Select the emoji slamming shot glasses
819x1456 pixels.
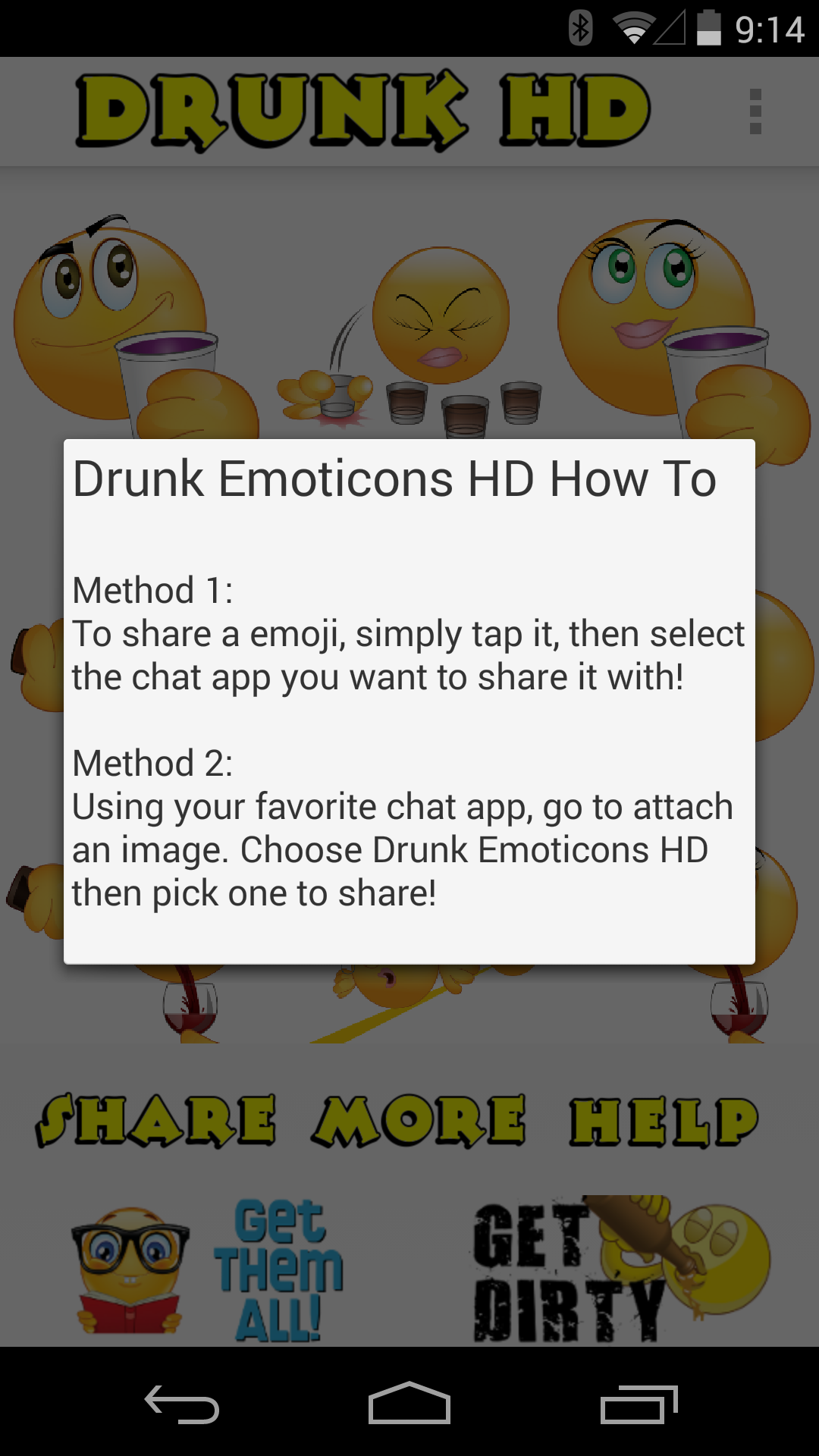(410, 341)
